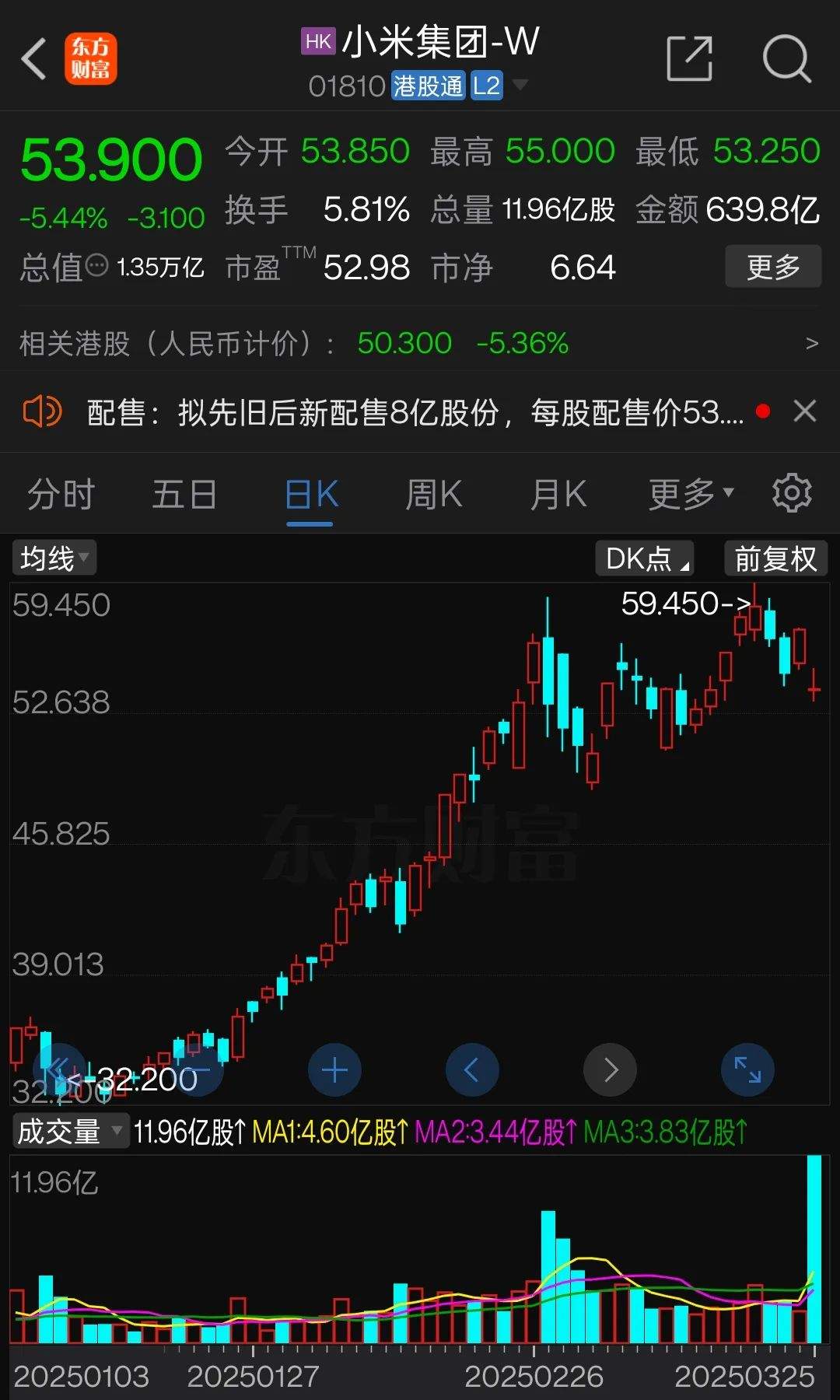
Task: Tap 更多 to expand more quote data
Action: pyautogui.click(x=772, y=267)
